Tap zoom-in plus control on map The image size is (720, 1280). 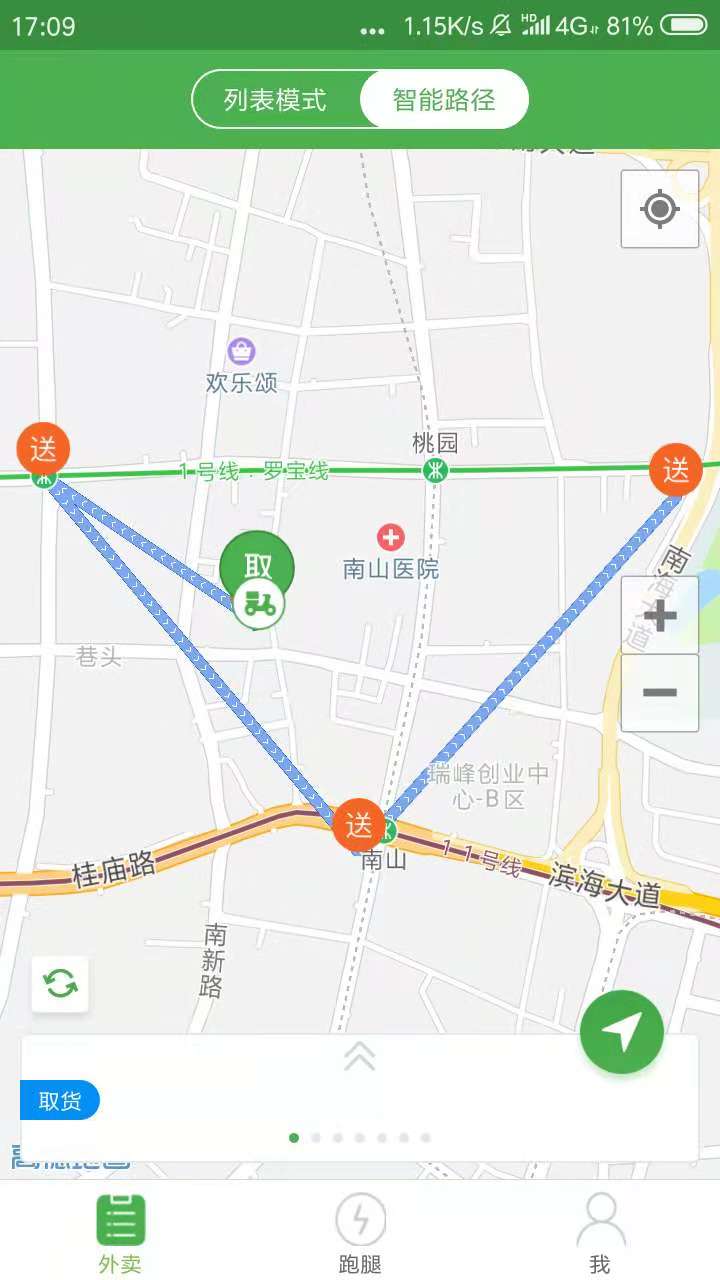(659, 614)
